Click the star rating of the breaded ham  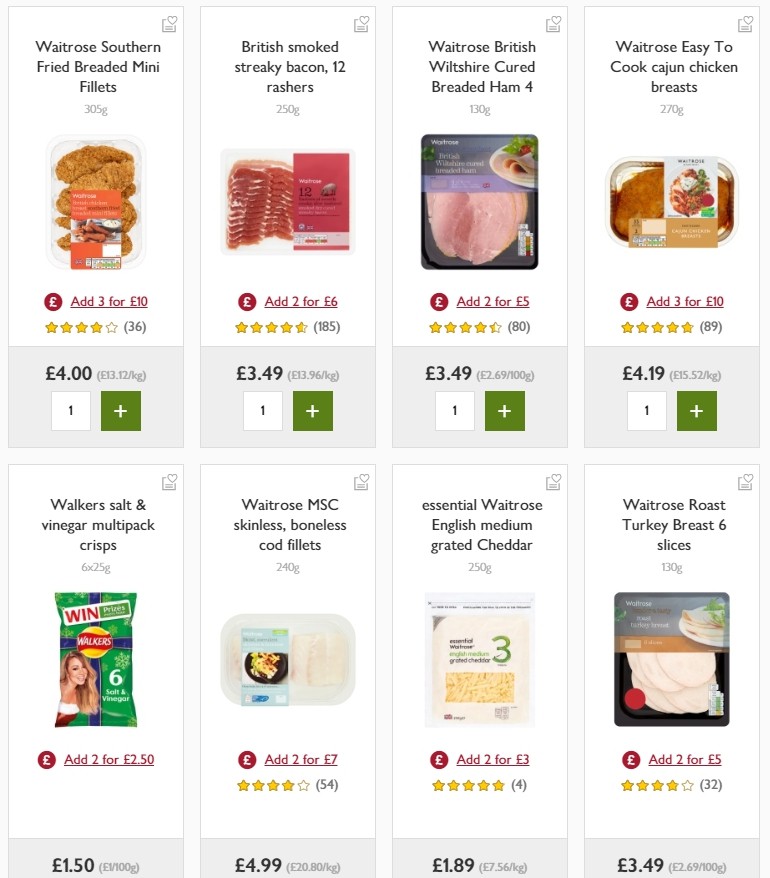466,326
